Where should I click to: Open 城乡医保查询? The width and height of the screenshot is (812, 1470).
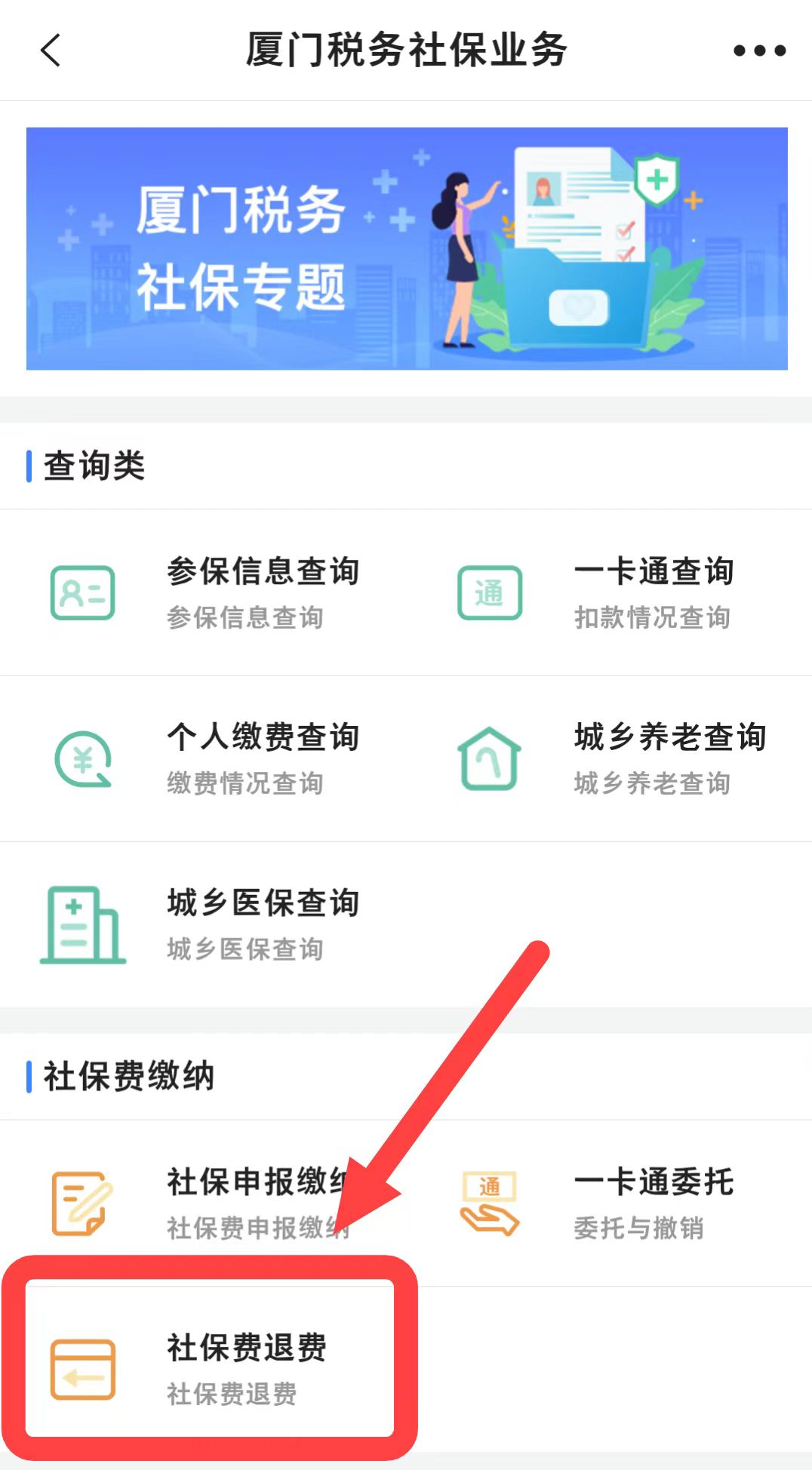[x=204, y=924]
